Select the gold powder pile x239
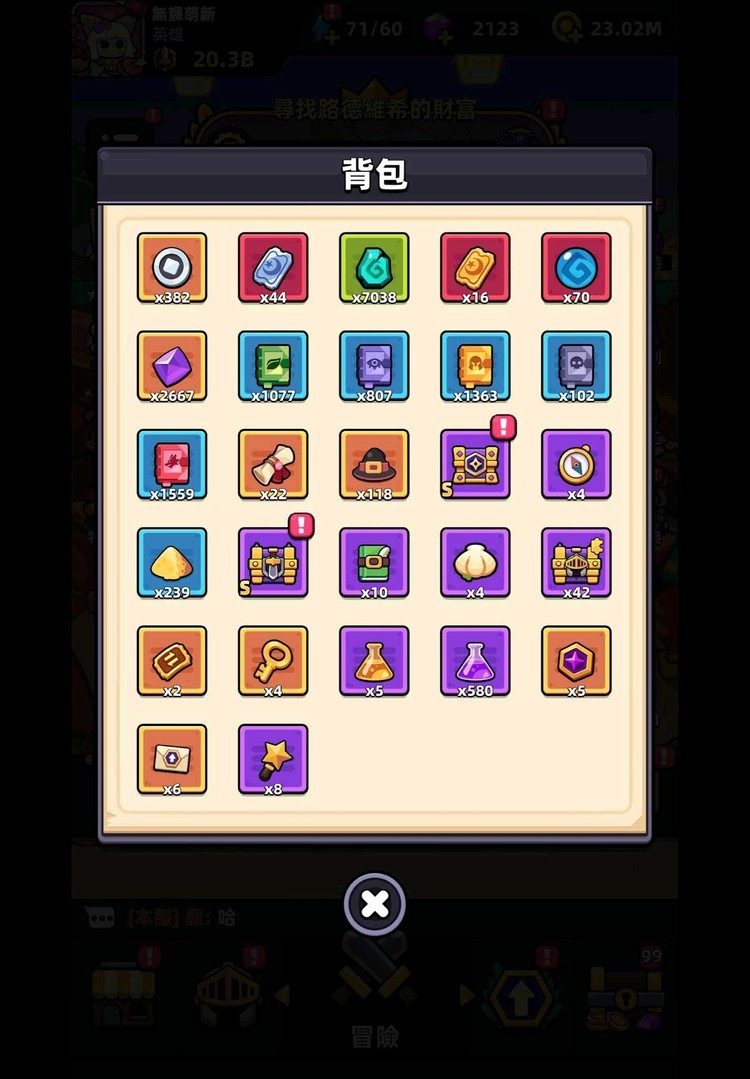This screenshot has height=1079, width=750. [x=172, y=562]
